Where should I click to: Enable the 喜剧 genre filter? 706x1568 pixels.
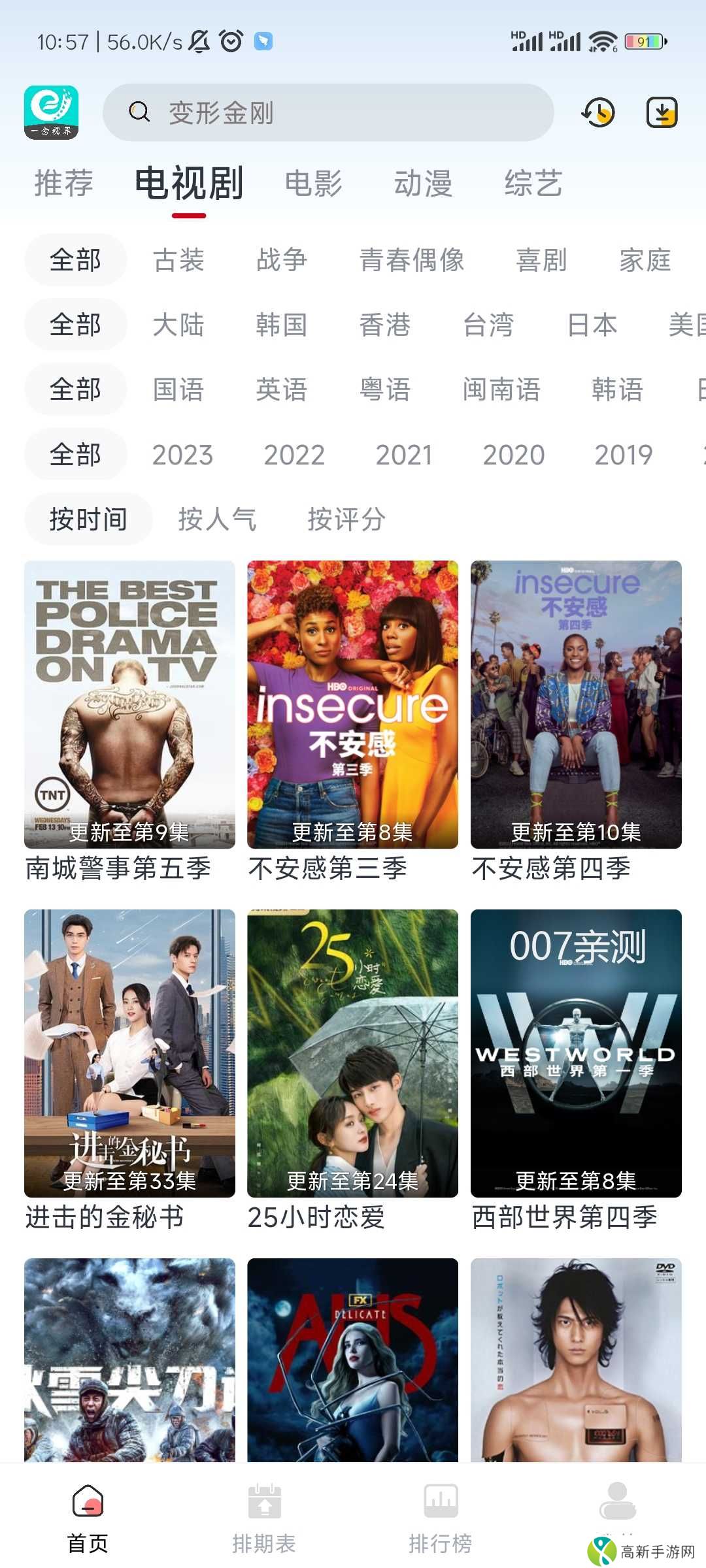click(542, 260)
